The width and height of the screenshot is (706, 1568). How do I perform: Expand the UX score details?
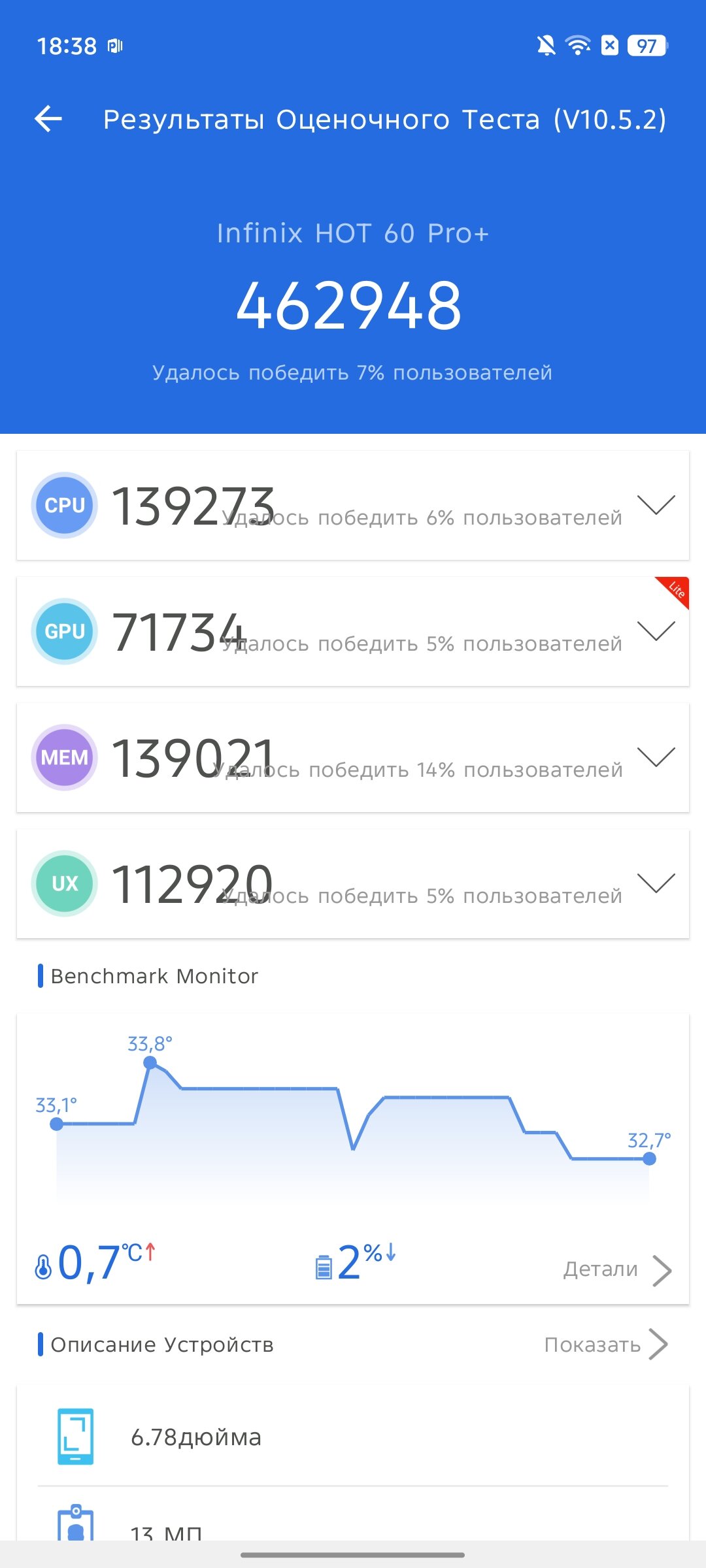[656, 883]
